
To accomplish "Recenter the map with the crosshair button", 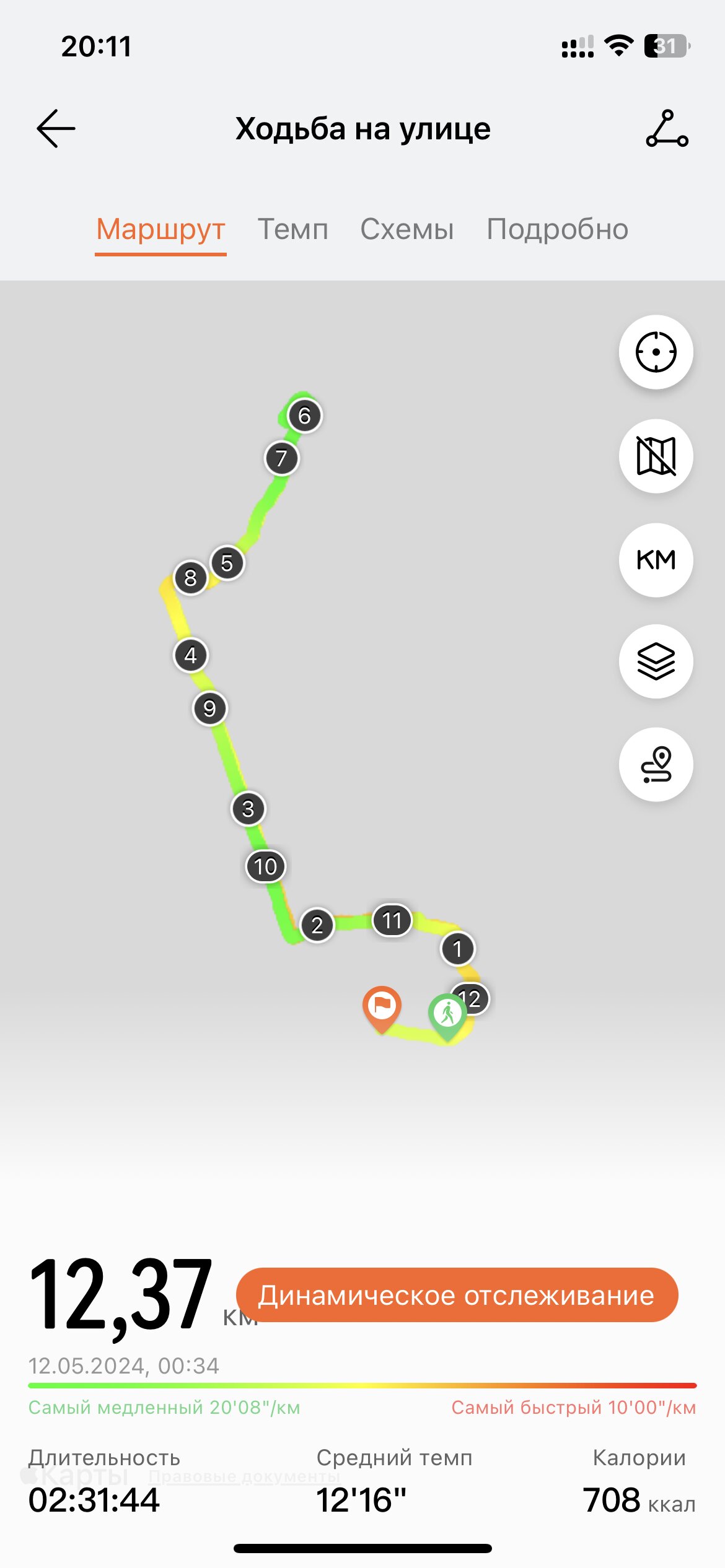I will click(656, 352).
